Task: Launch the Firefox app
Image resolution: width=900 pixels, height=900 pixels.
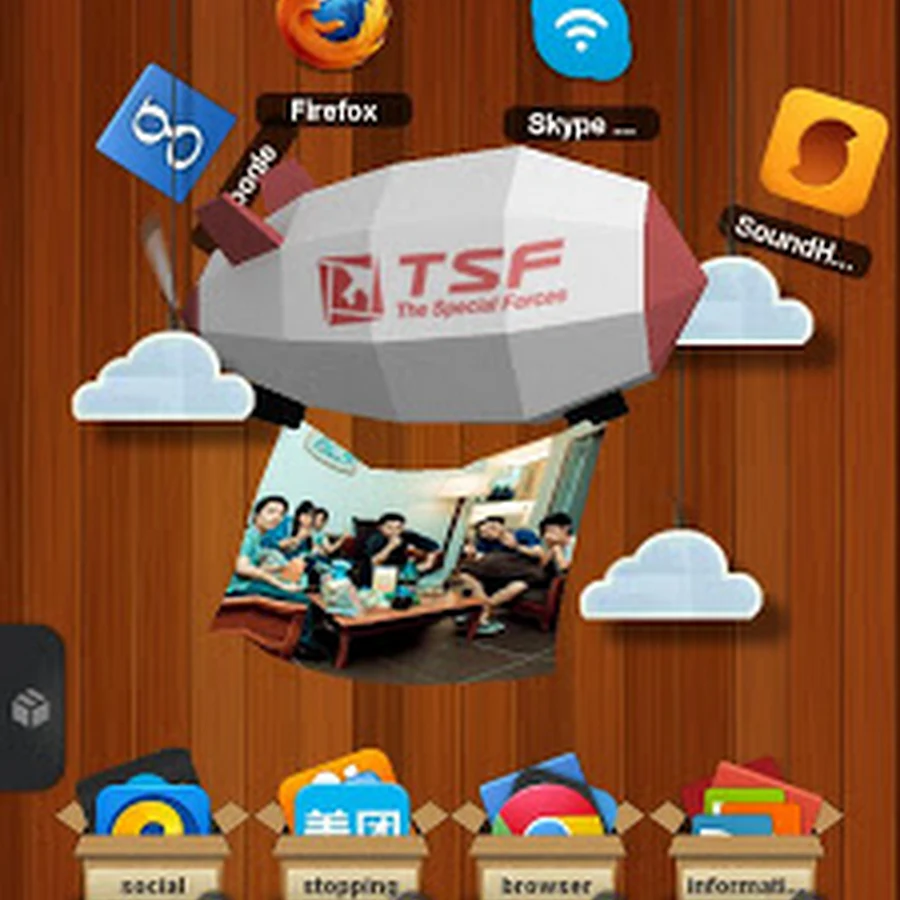Action: tap(333, 35)
